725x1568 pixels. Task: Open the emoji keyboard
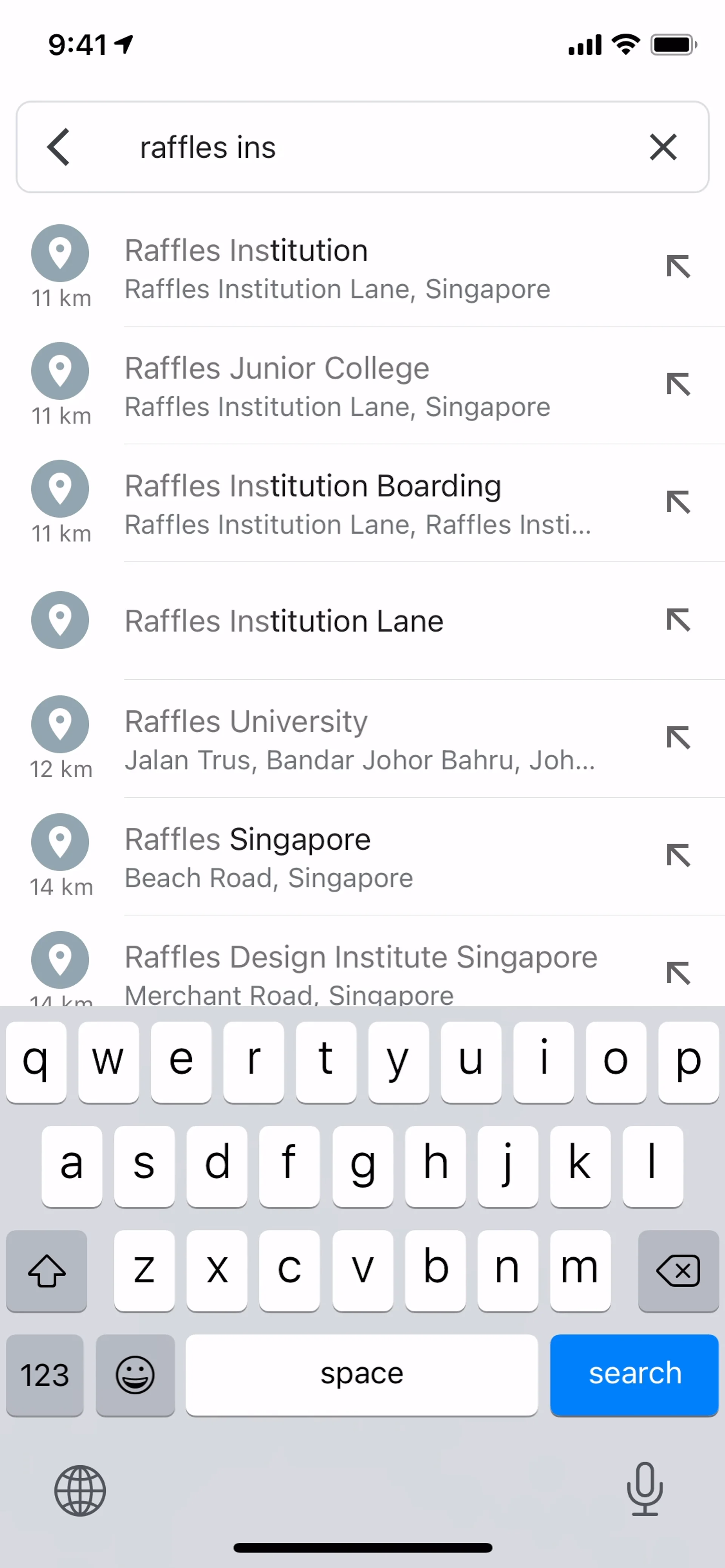(x=135, y=1374)
